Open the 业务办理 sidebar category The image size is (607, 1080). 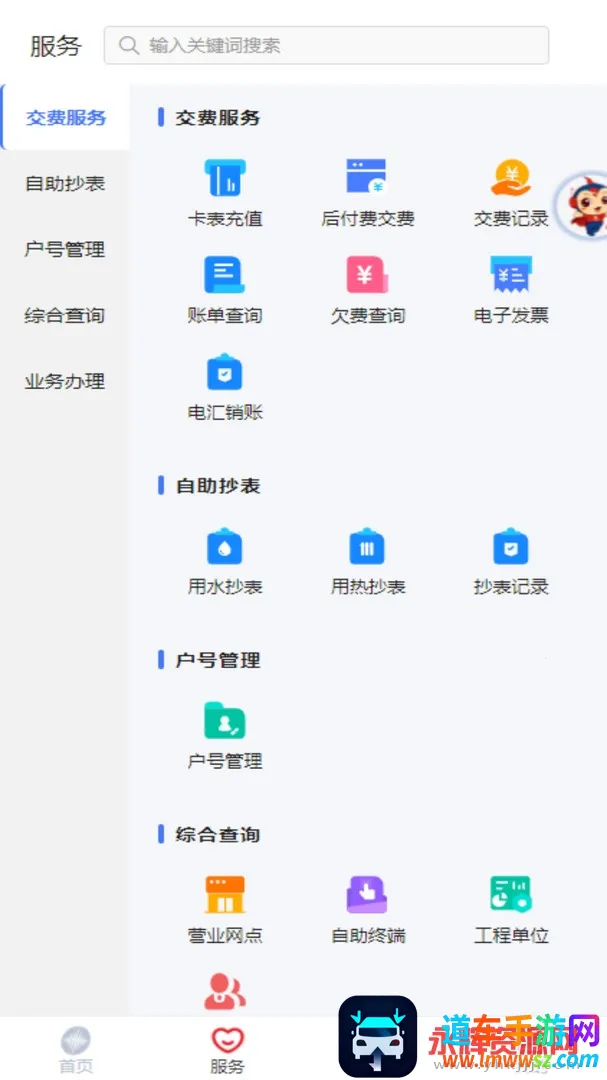coord(65,381)
